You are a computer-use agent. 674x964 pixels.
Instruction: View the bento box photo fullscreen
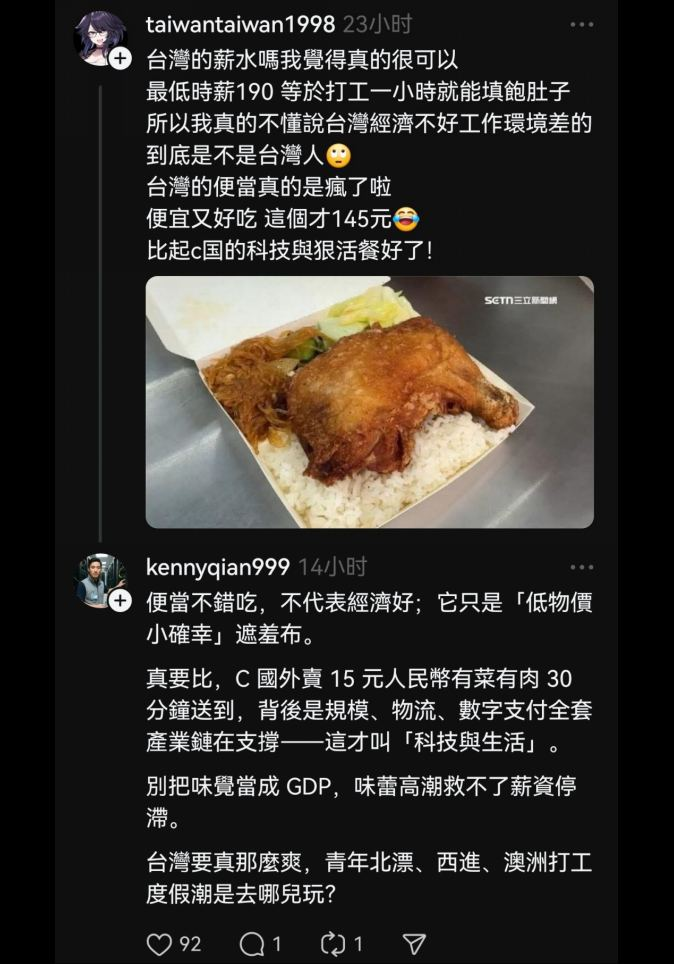tap(369, 401)
